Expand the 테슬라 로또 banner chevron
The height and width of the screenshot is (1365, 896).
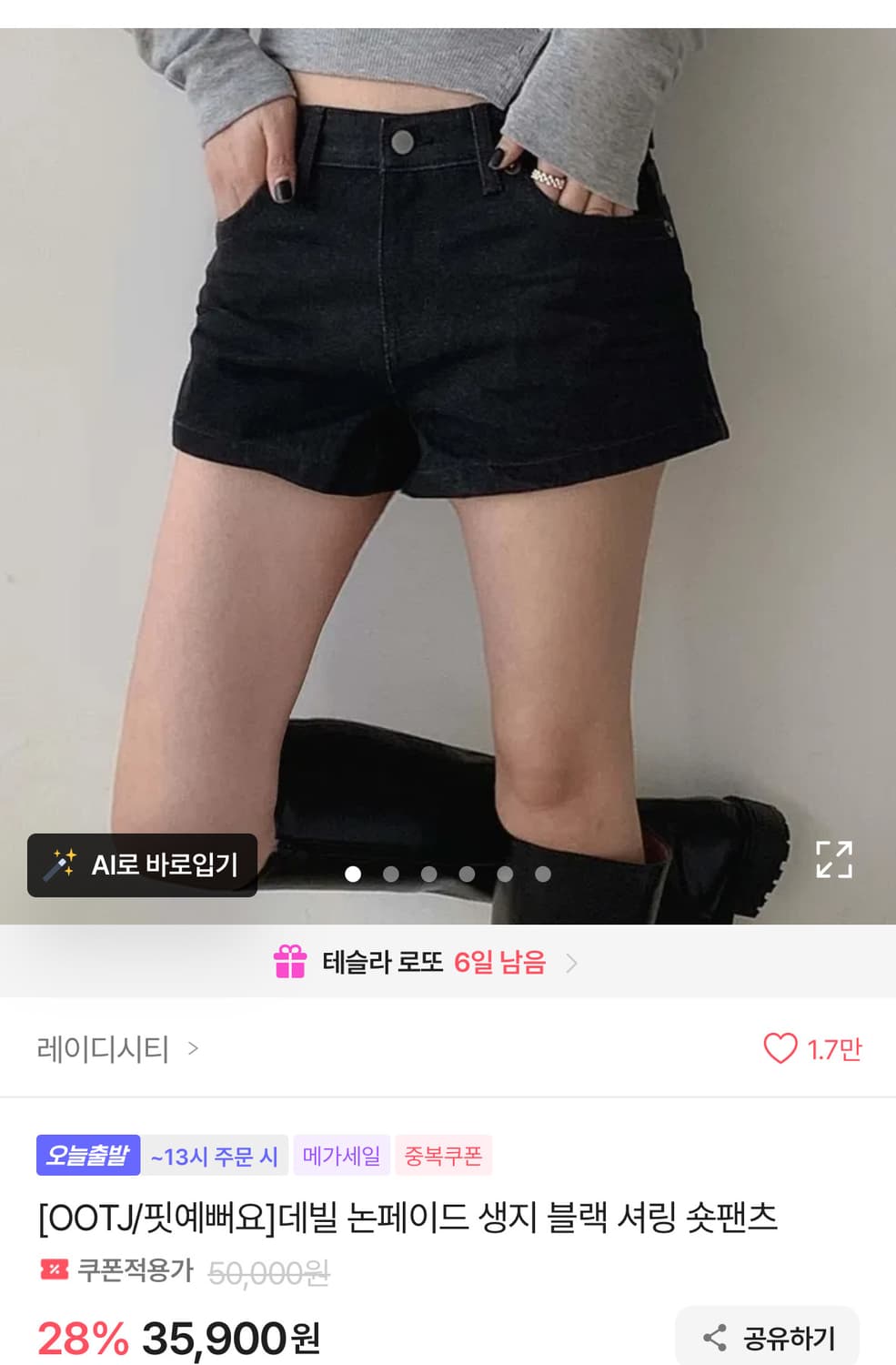[571, 965]
